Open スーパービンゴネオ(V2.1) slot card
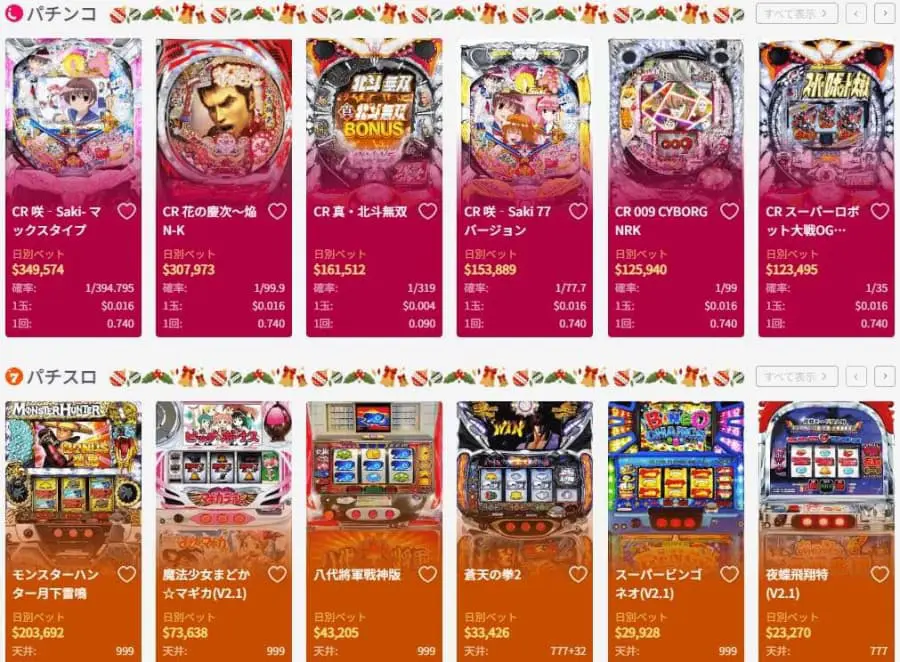The width and height of the screenshot is (900, 662). (x=675, y=480)
